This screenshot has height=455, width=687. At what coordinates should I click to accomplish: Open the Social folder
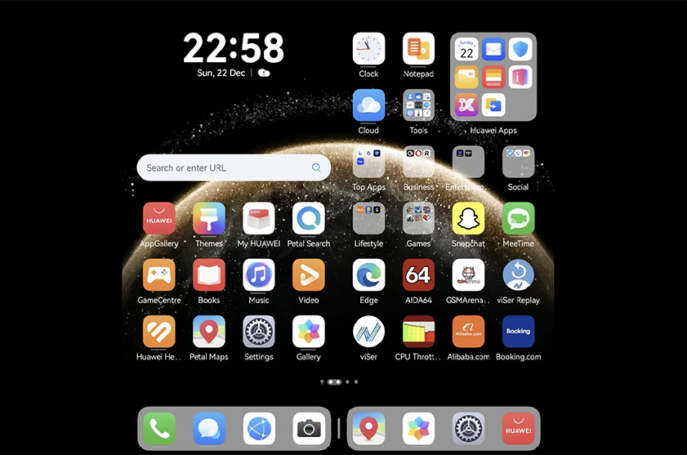click(x=518, y=162)
